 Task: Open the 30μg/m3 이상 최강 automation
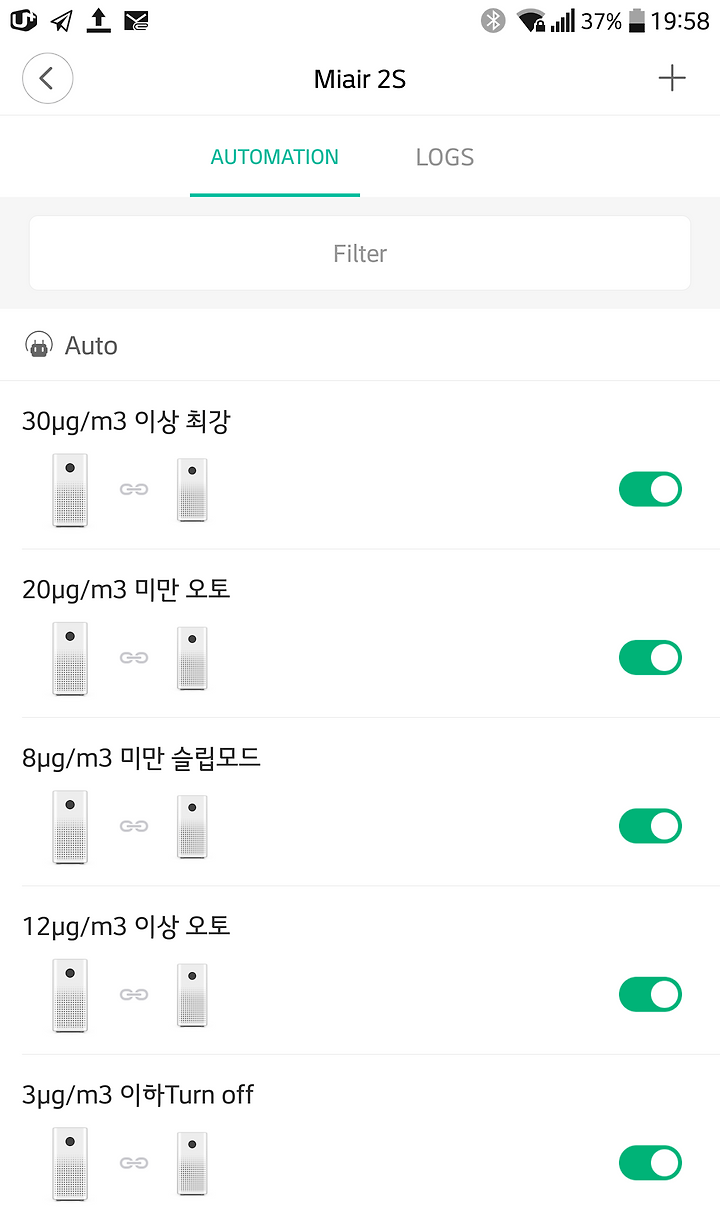coord(360,465)
